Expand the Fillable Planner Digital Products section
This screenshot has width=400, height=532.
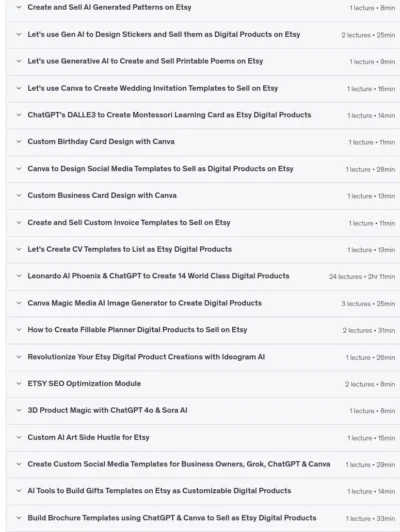tap(203, 330)
